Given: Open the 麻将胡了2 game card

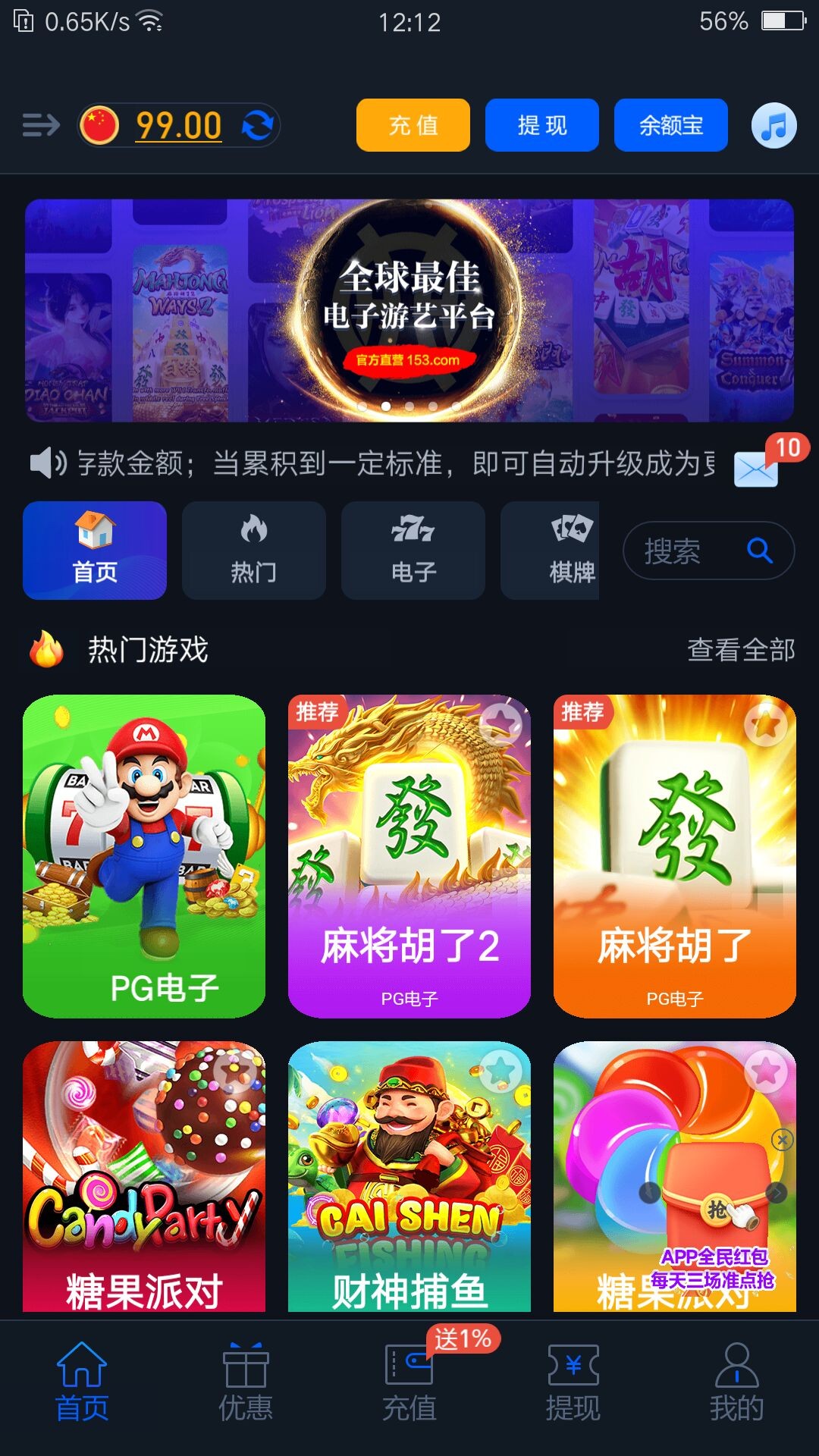Looking at the screenshot, I should [x=409, y=855].
